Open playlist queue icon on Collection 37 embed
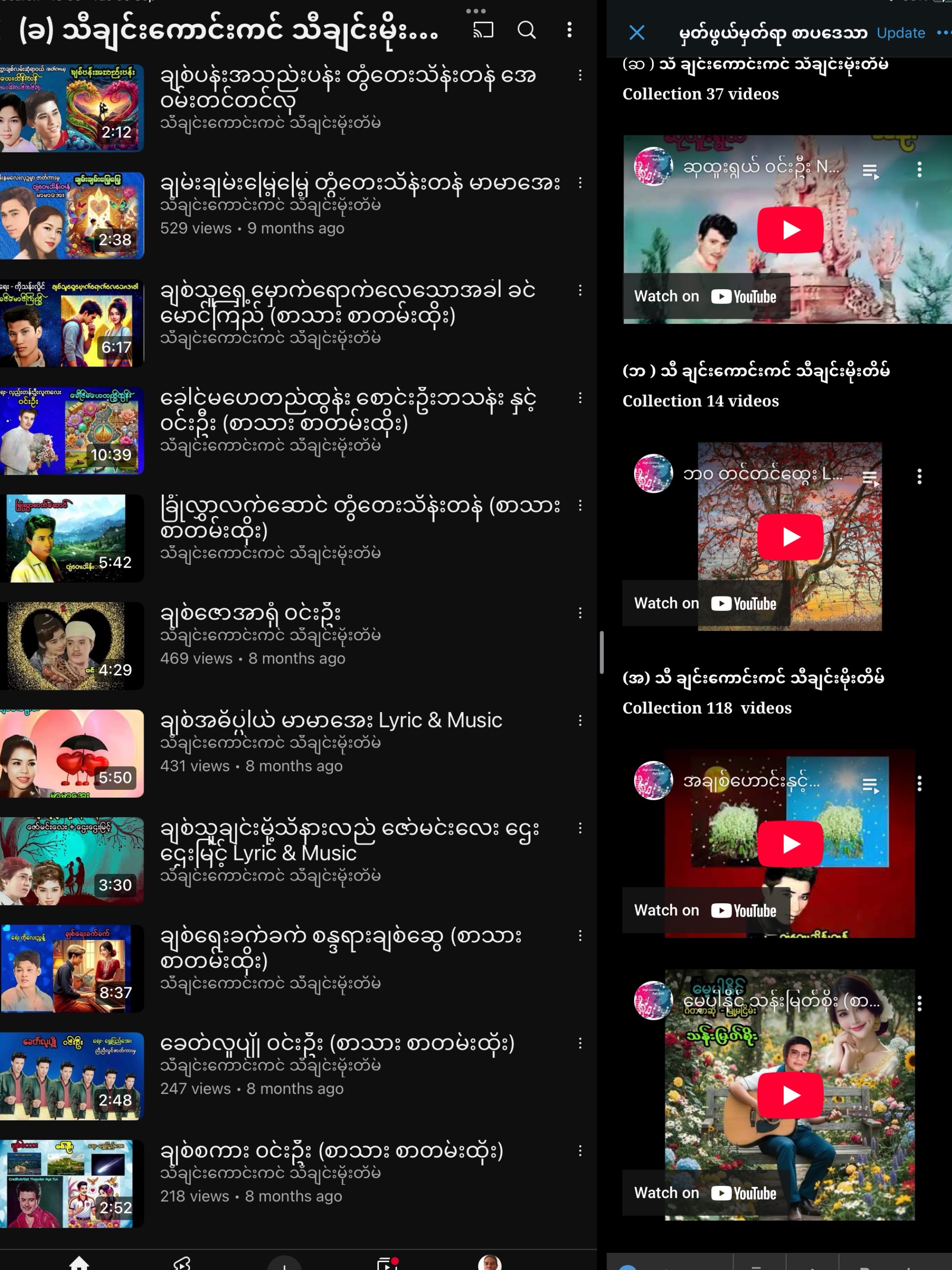This screenshot has width=952, height=1270. coord(870,171)
